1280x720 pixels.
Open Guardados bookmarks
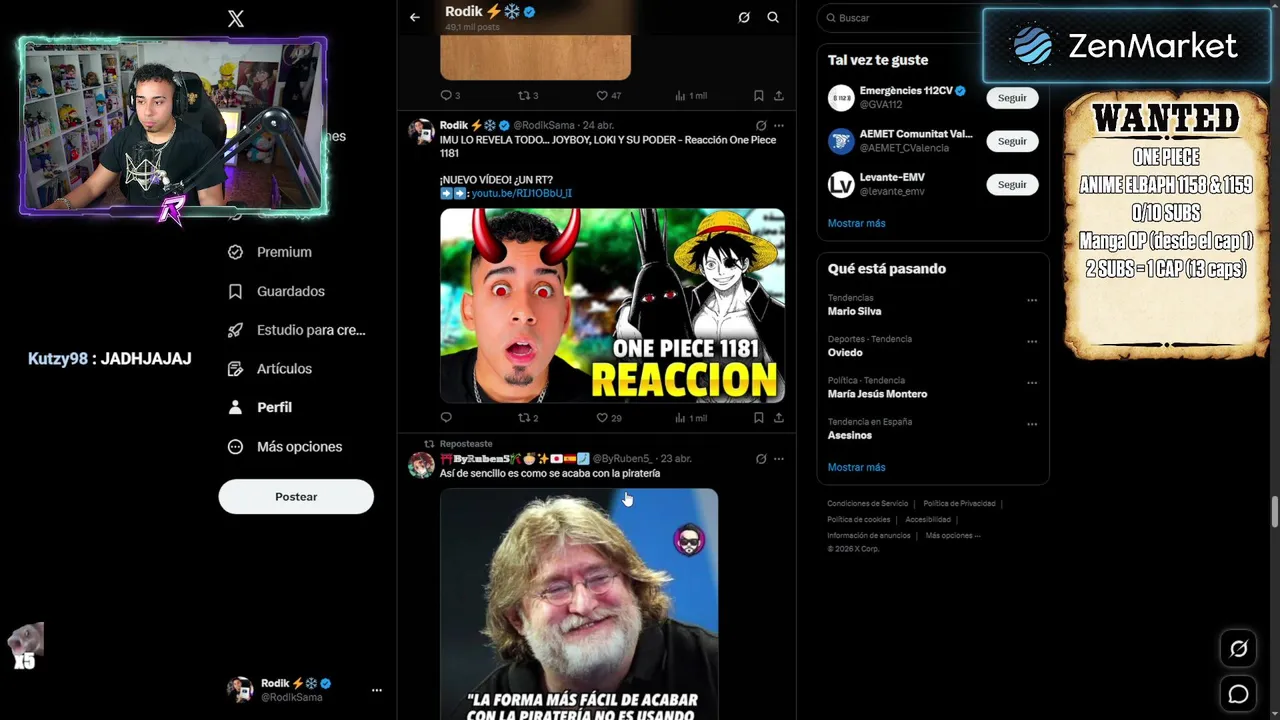click(x=290, y=291)
